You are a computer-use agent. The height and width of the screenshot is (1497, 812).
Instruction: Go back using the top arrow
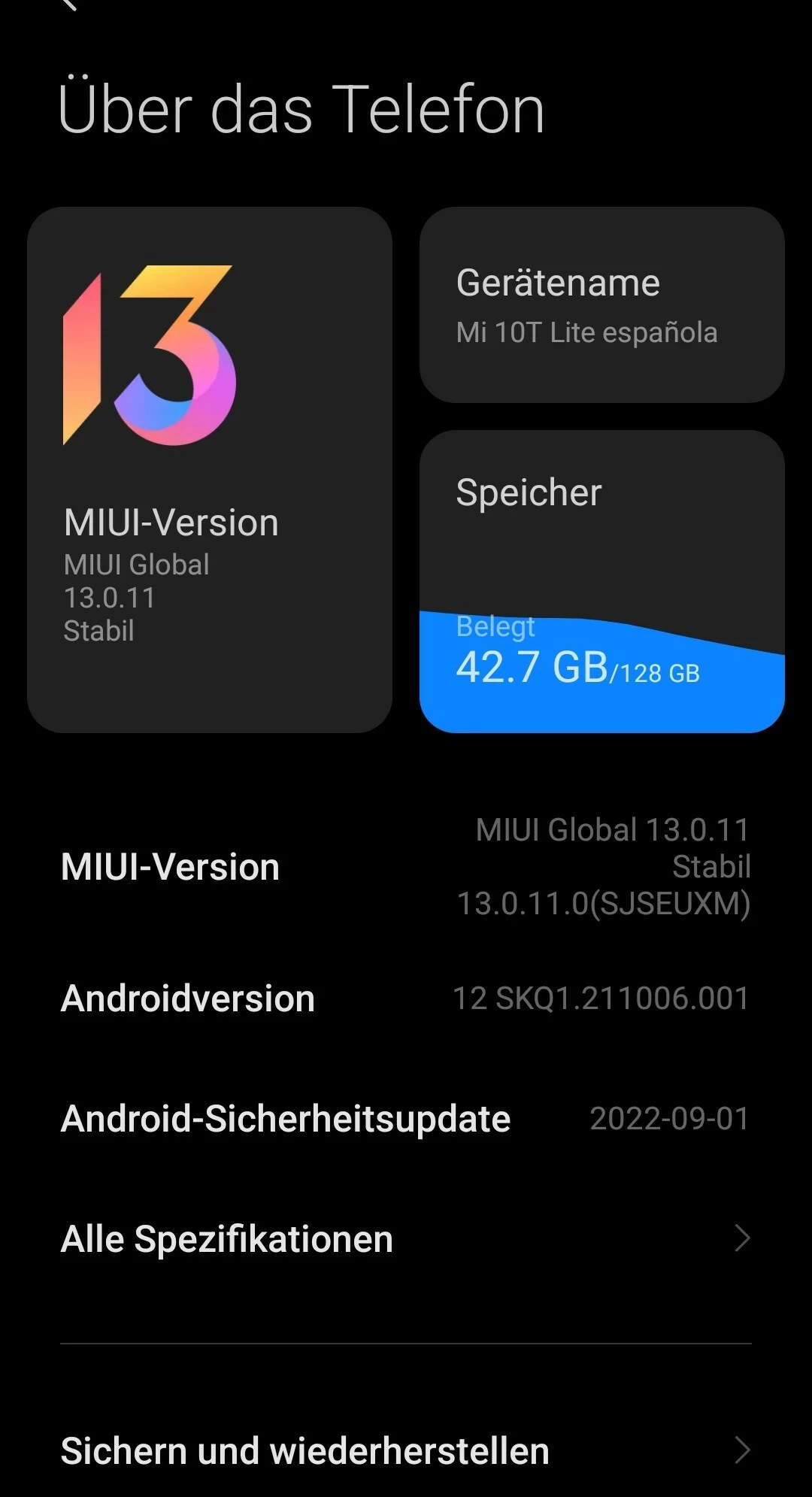click(x=69, y=6)
